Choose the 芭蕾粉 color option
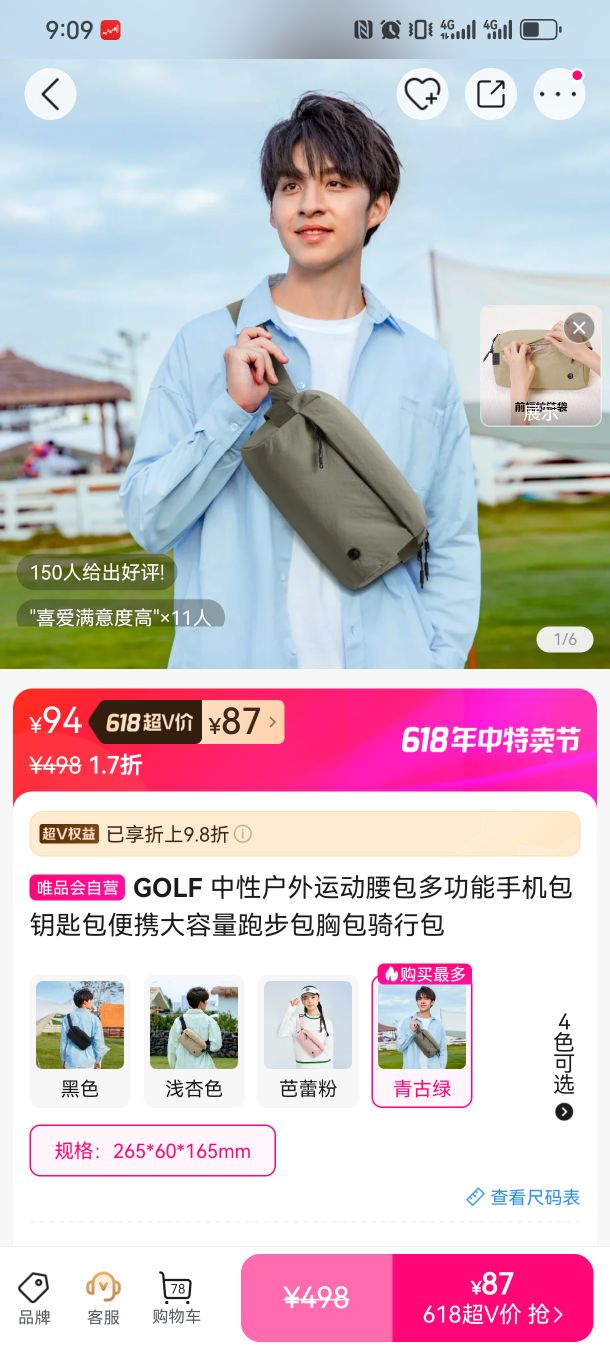Screen dimensions: 610x1350 (308, 1040)
